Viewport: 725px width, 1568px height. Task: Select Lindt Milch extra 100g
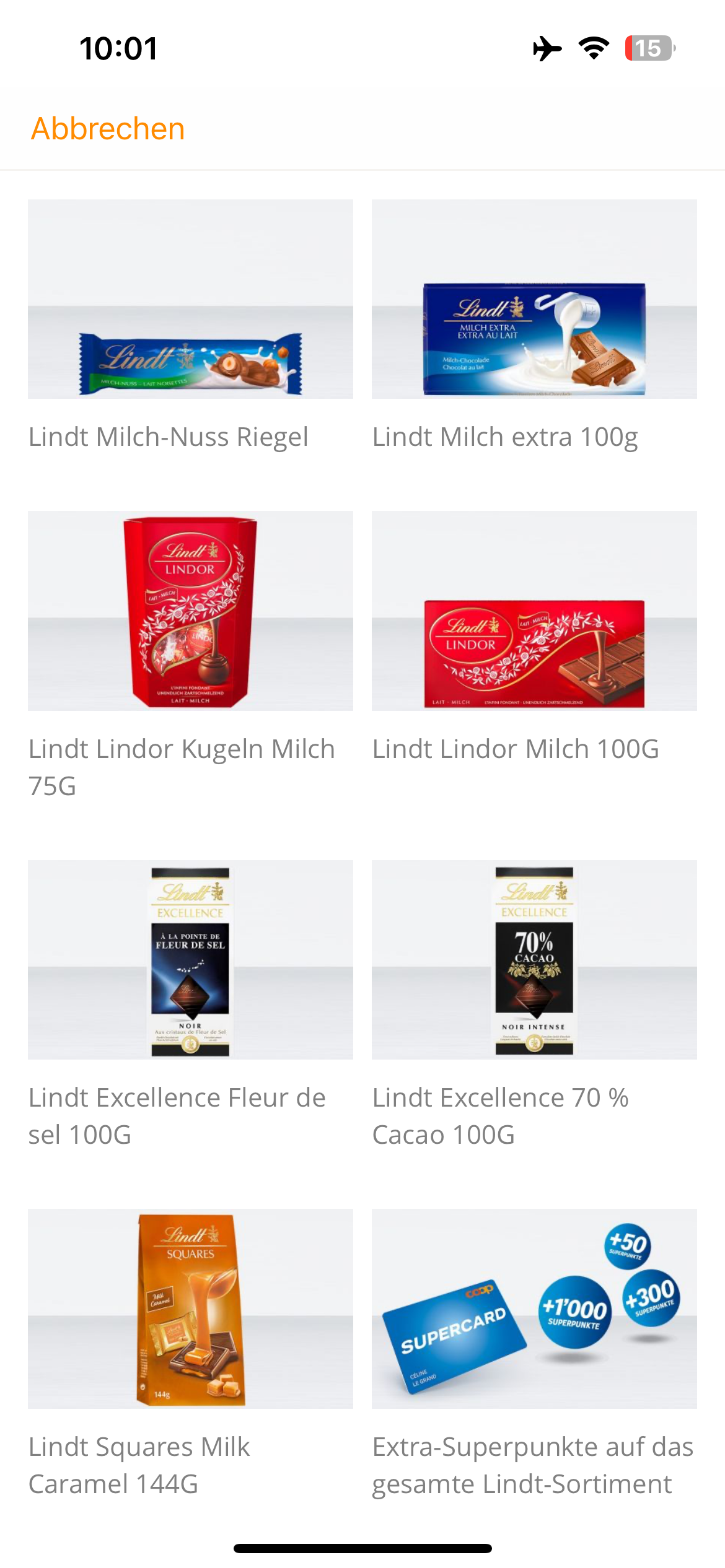(x=534, y=300)
